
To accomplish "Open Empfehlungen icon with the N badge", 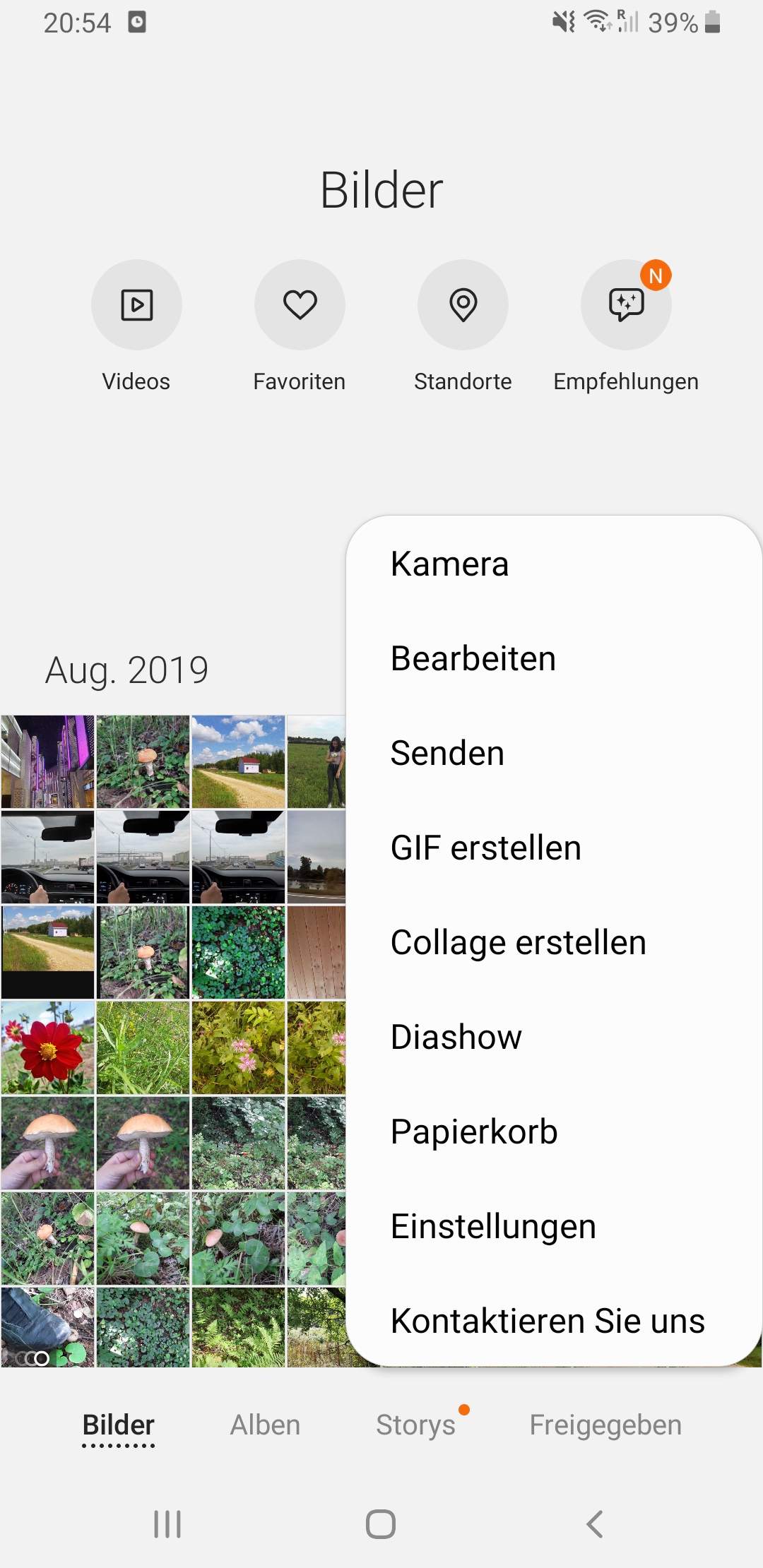I will tap(626, 305).
